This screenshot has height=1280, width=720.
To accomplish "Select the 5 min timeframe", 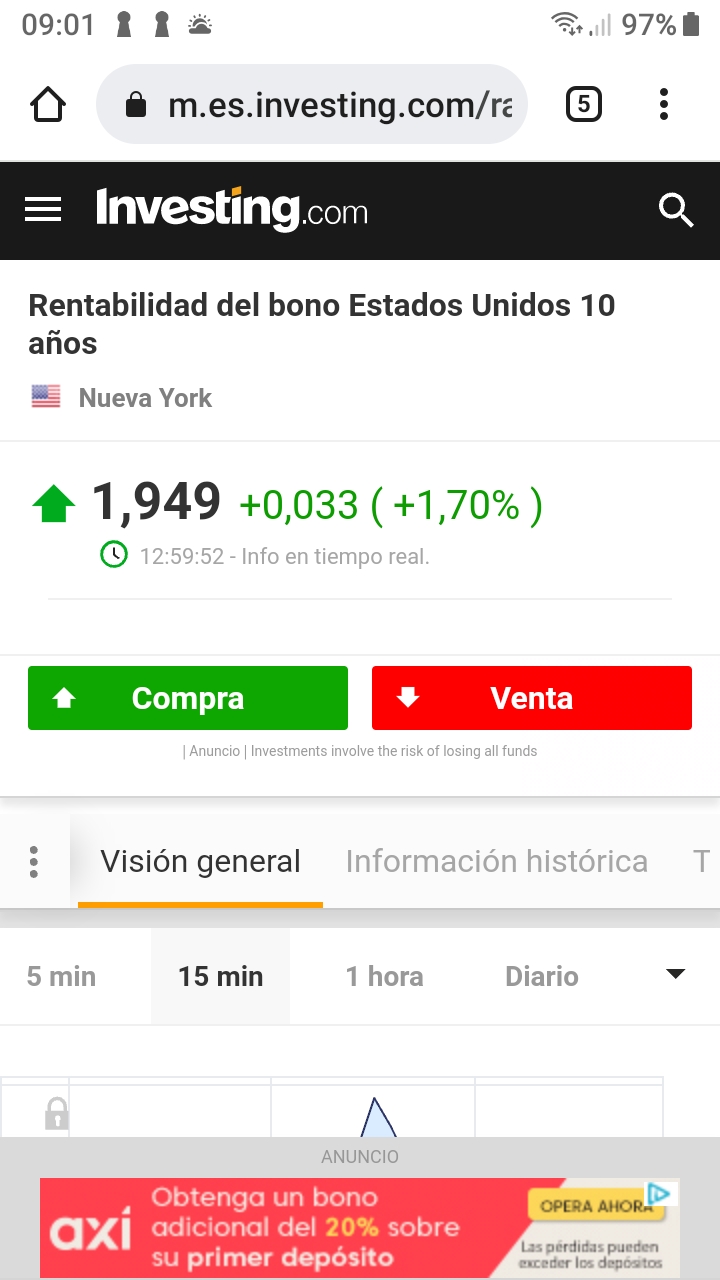I will pyautogui.click(x=63, y=975).
